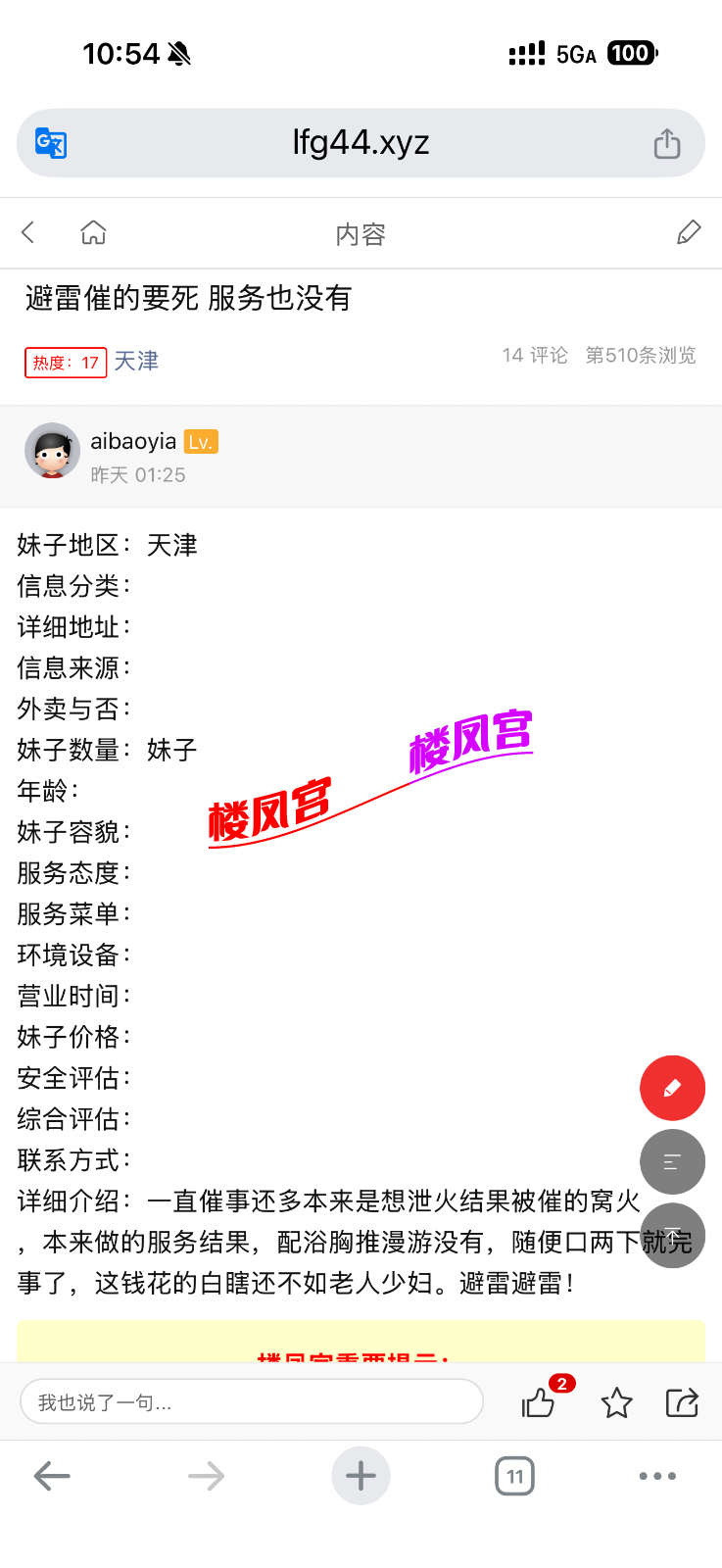The image size is (722, 1568).
Task: Go back using the page header arrow
Action: (x=28, y=232)
